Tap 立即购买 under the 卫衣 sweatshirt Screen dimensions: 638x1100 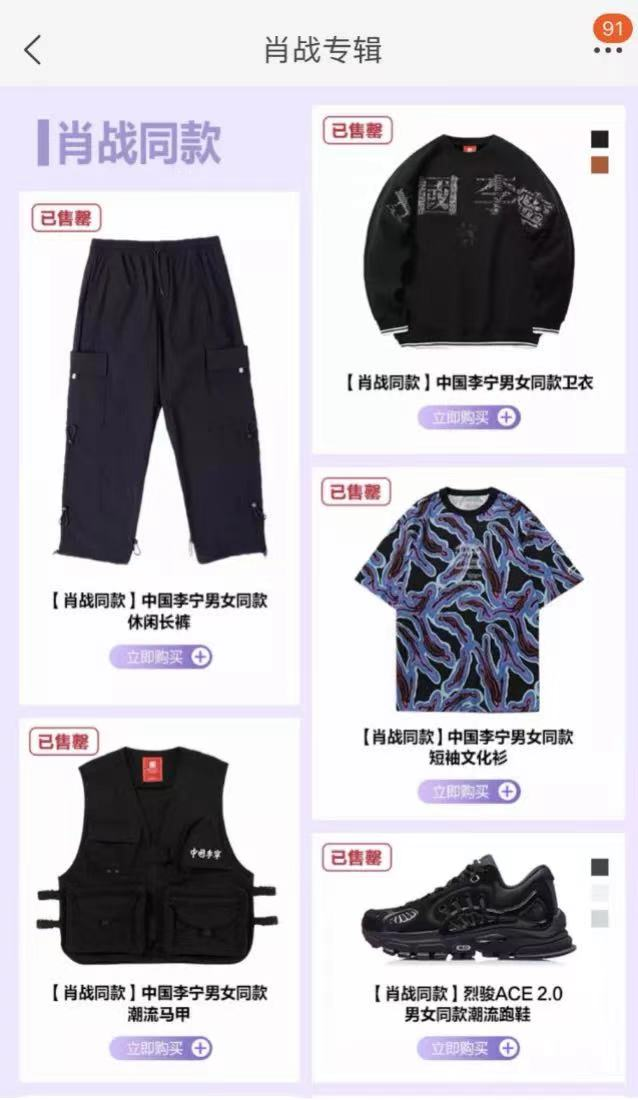coord(469,417)
